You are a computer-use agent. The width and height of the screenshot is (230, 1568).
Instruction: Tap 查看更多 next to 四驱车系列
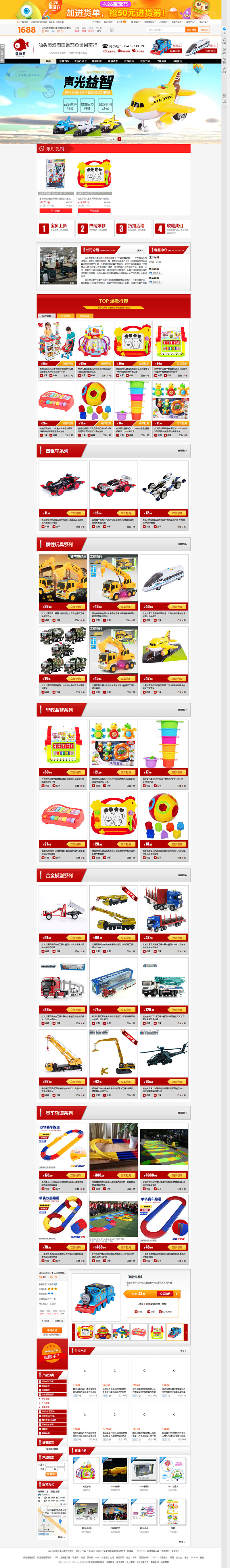pos(182,451)
